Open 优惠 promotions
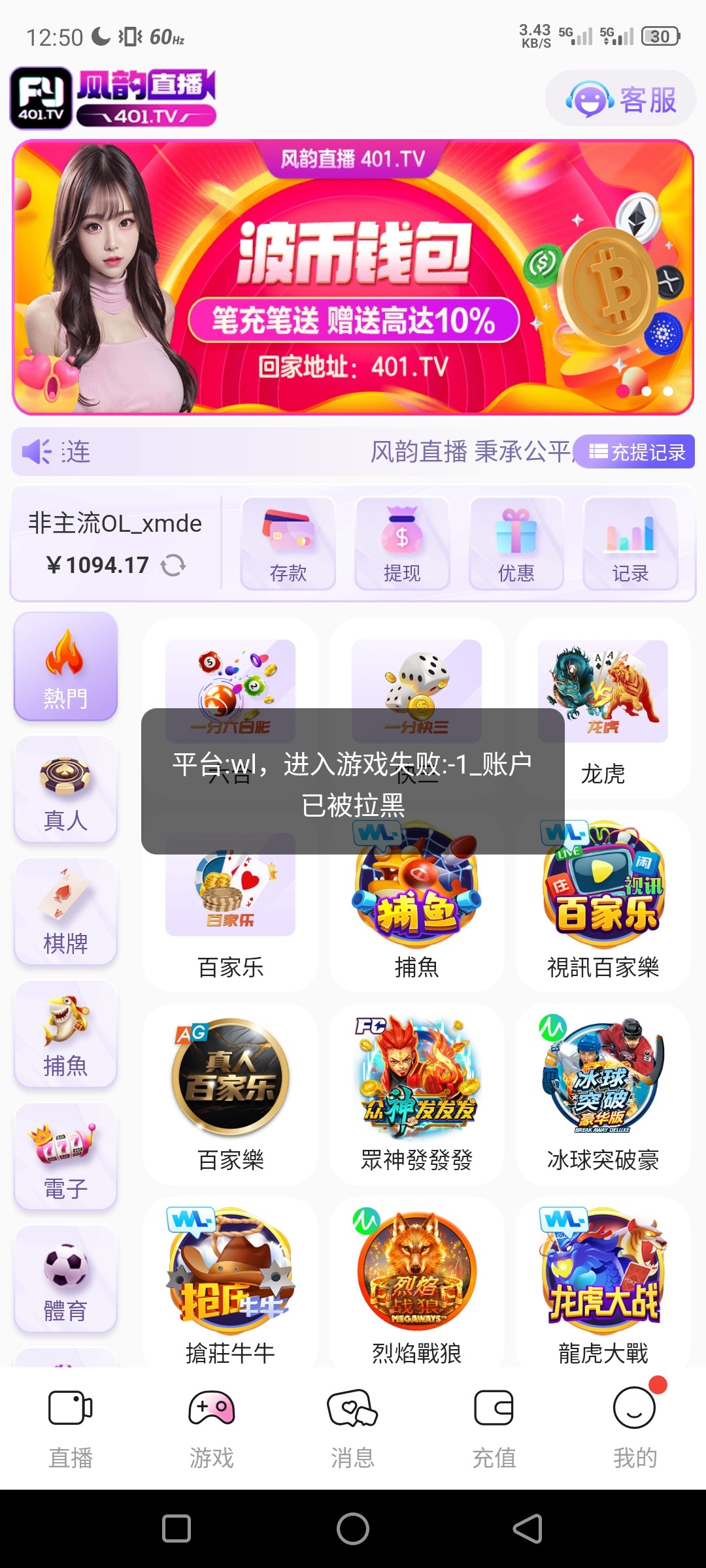The width and height of the screenshot is (706, 1568). click(x=516, y=544)
